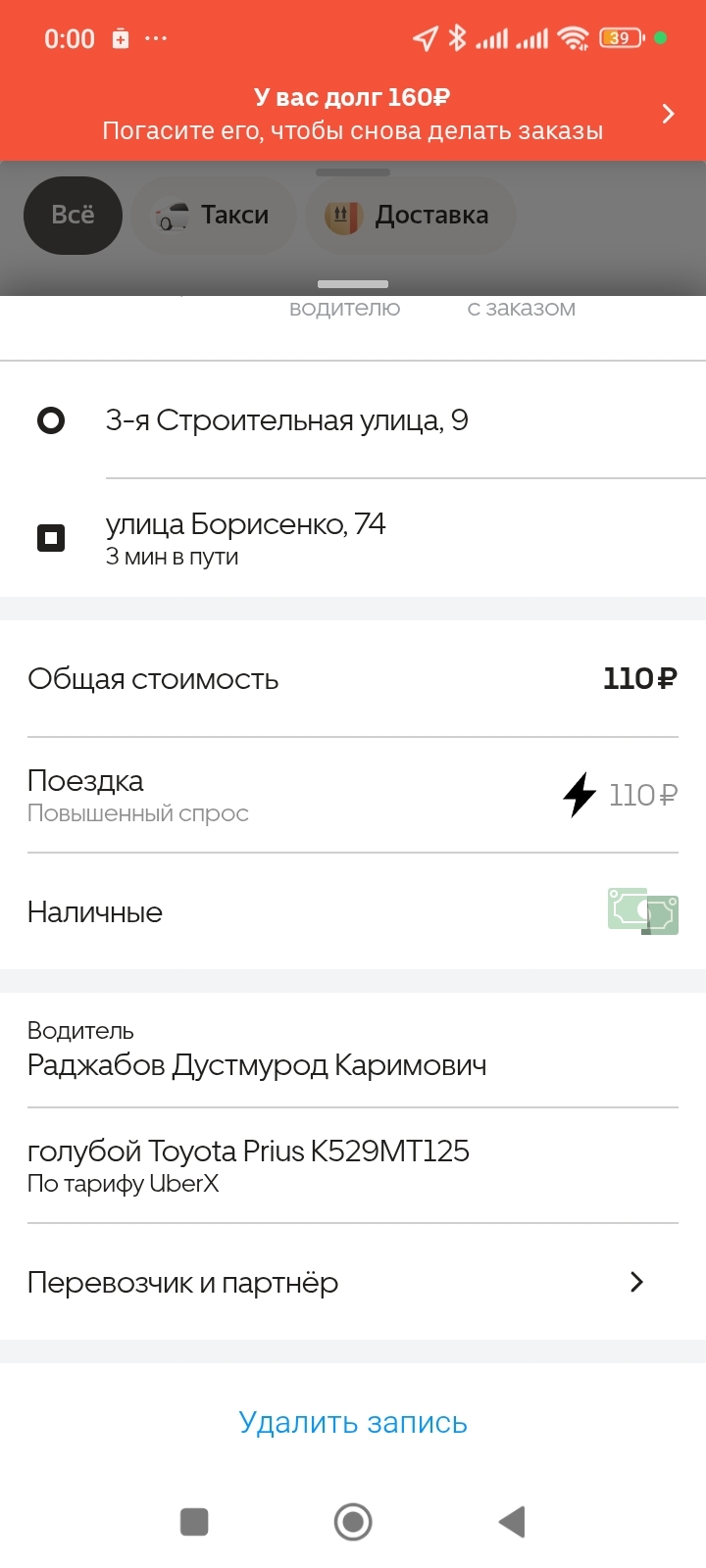Viewport: 706px width, 1568px height.
Task: Tap Удалить запись to delete this ride
Action: point(353,1422)
